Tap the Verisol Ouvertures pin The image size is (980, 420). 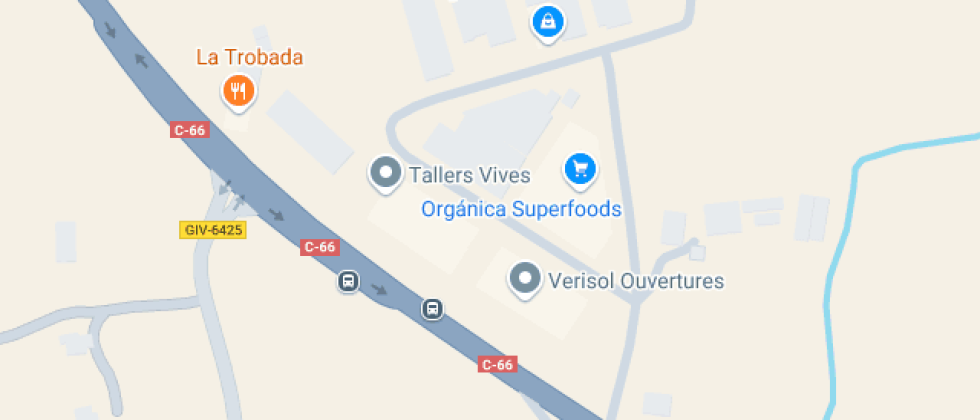525,279
